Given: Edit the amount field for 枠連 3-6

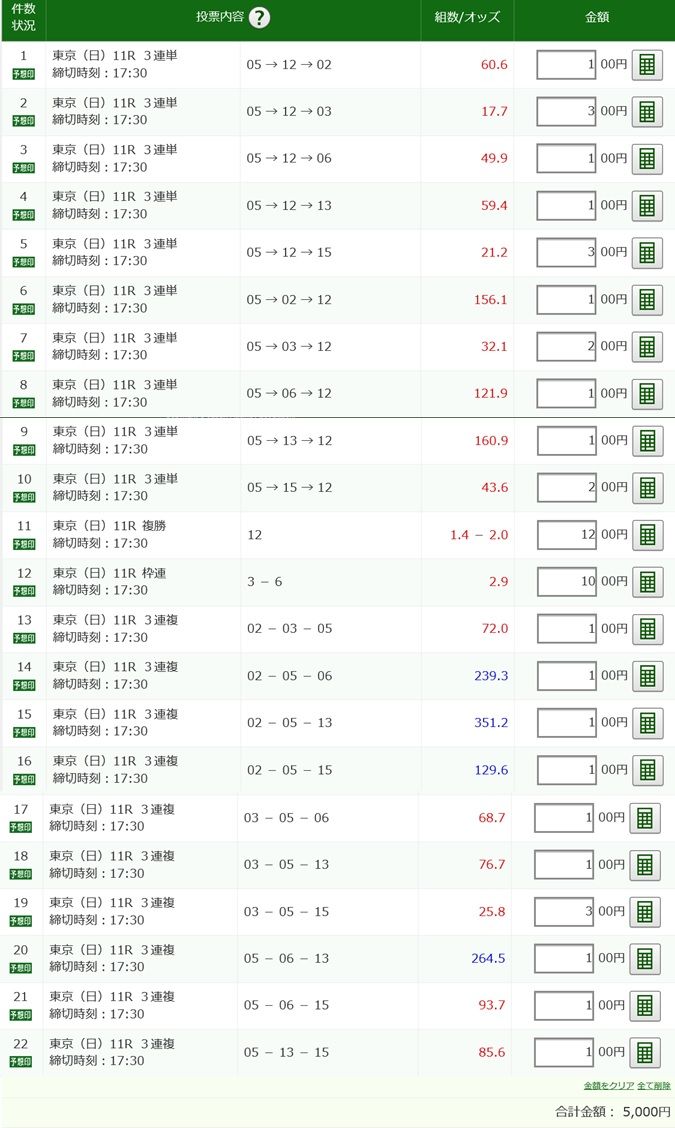Looking at the screenshot, I should pyautogui.click(x=567, y=582).
